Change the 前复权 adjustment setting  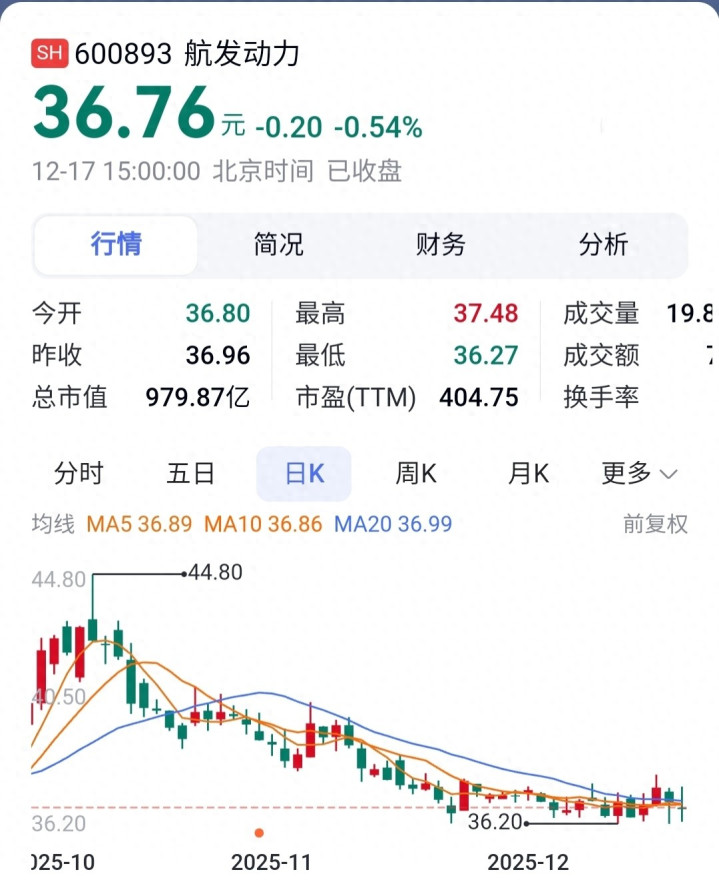[x=655, y=524]
